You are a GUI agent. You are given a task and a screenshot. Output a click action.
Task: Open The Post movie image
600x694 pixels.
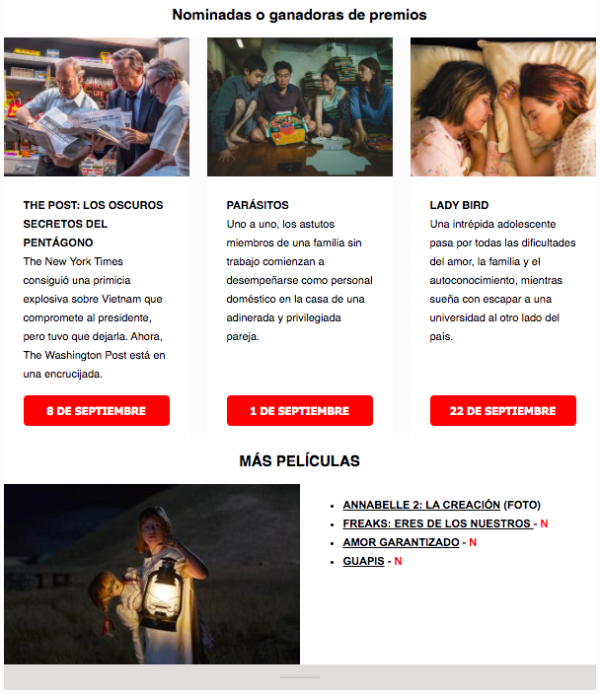(x=96, y=107)
